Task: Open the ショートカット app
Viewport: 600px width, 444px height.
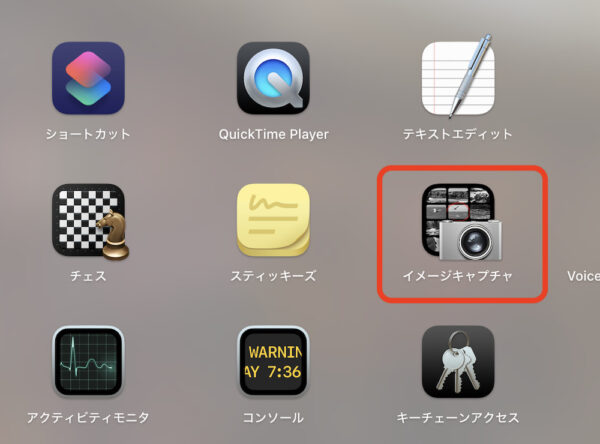Action: 88,78
